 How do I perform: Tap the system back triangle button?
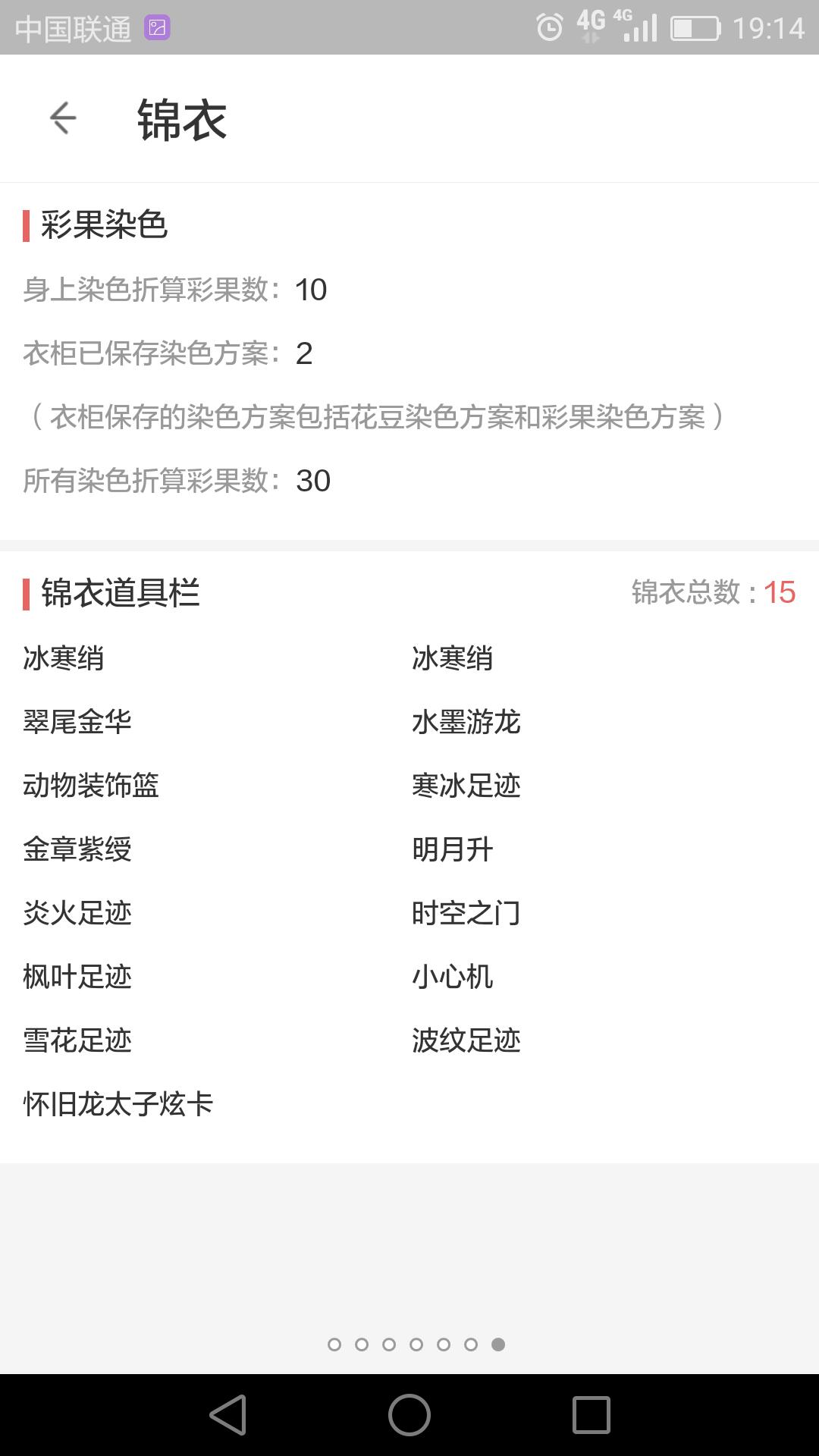pyautogui.click(x=228, y=1415)
